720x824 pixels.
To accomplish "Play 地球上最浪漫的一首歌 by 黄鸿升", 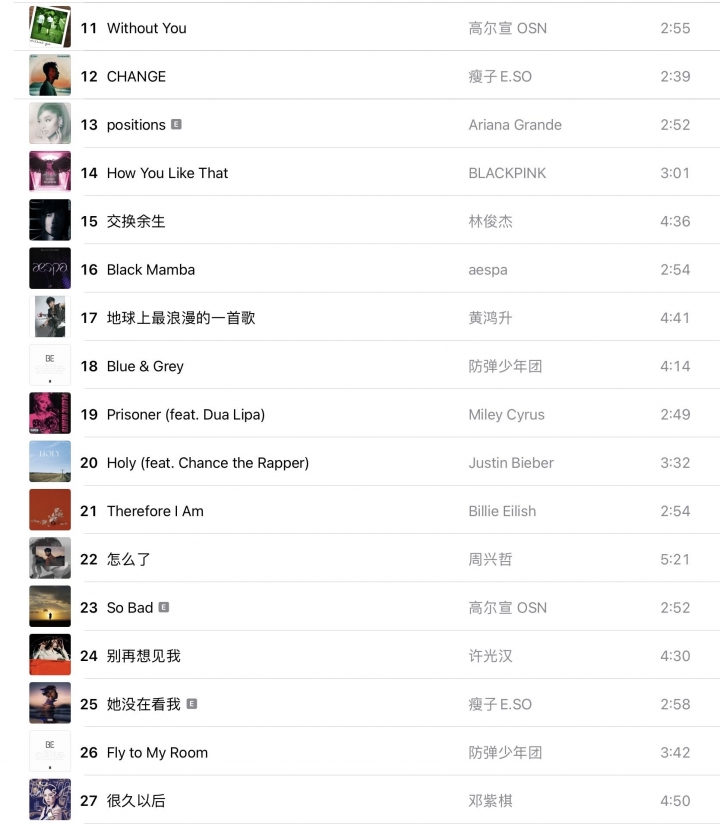I will click(x=181, y=318).
